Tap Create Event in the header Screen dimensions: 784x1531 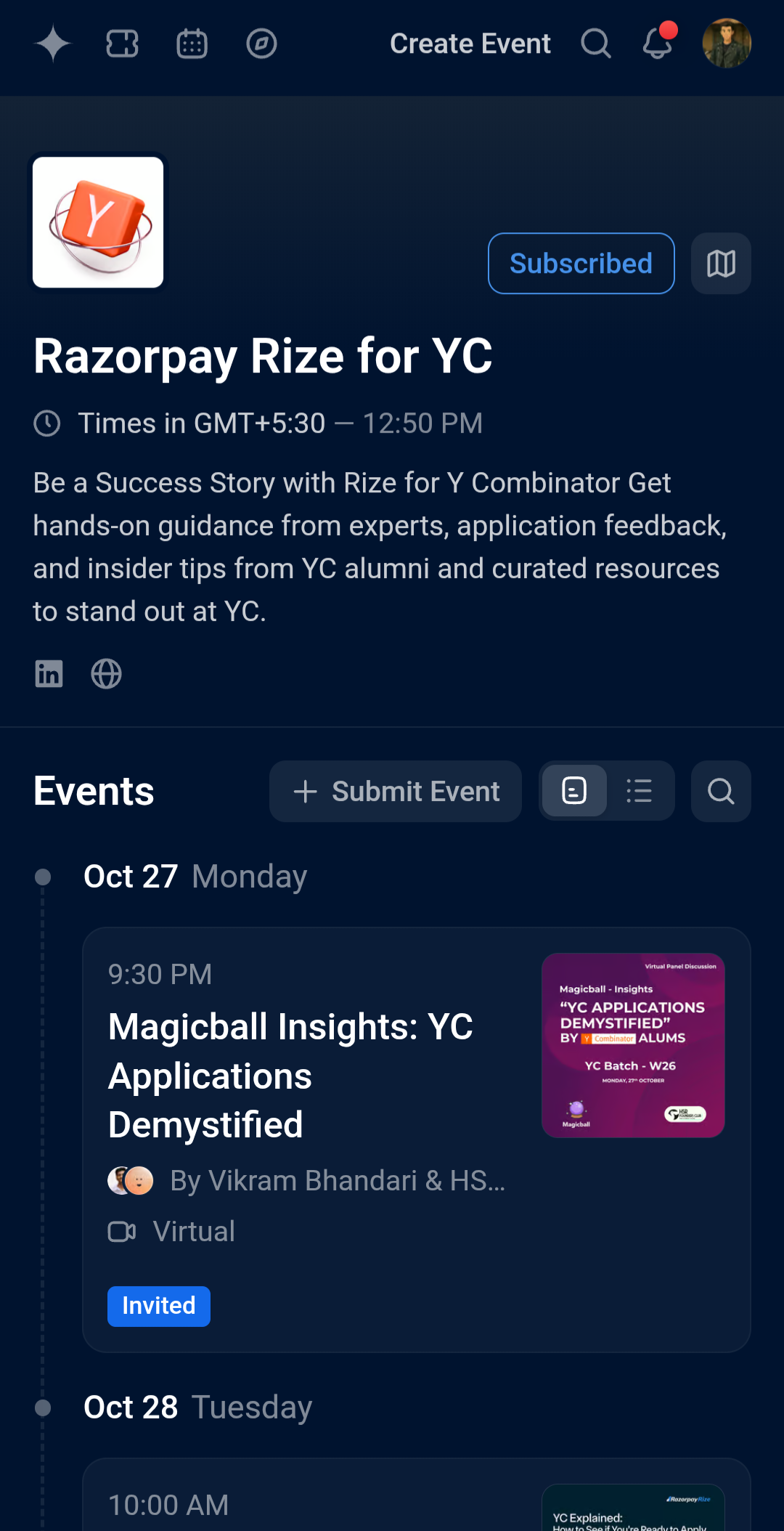470,44
